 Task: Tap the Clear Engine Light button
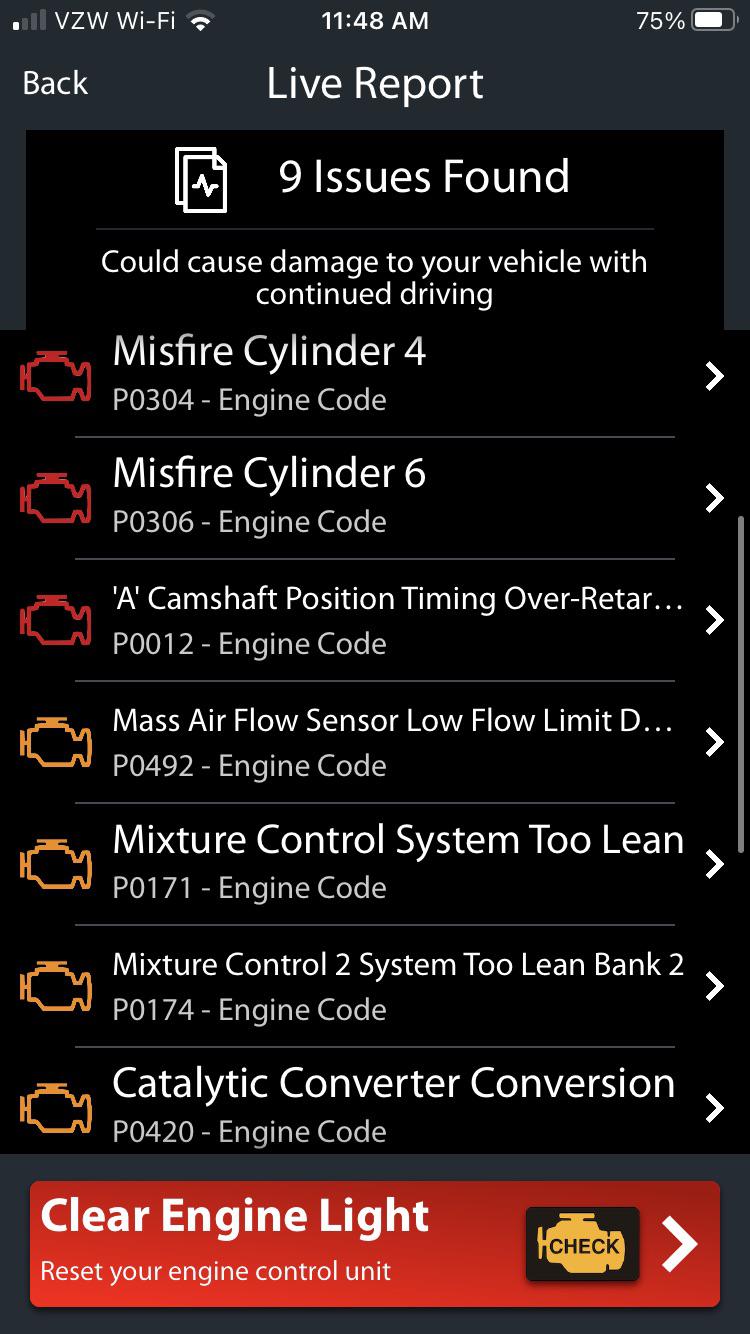(x=375, y=1244)
